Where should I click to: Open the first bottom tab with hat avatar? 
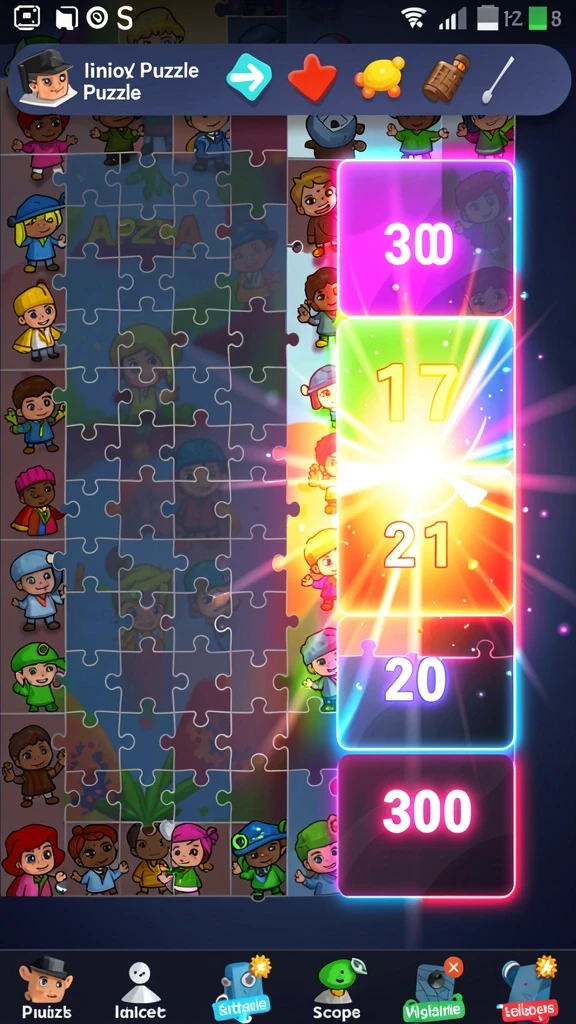pos(46,989)
